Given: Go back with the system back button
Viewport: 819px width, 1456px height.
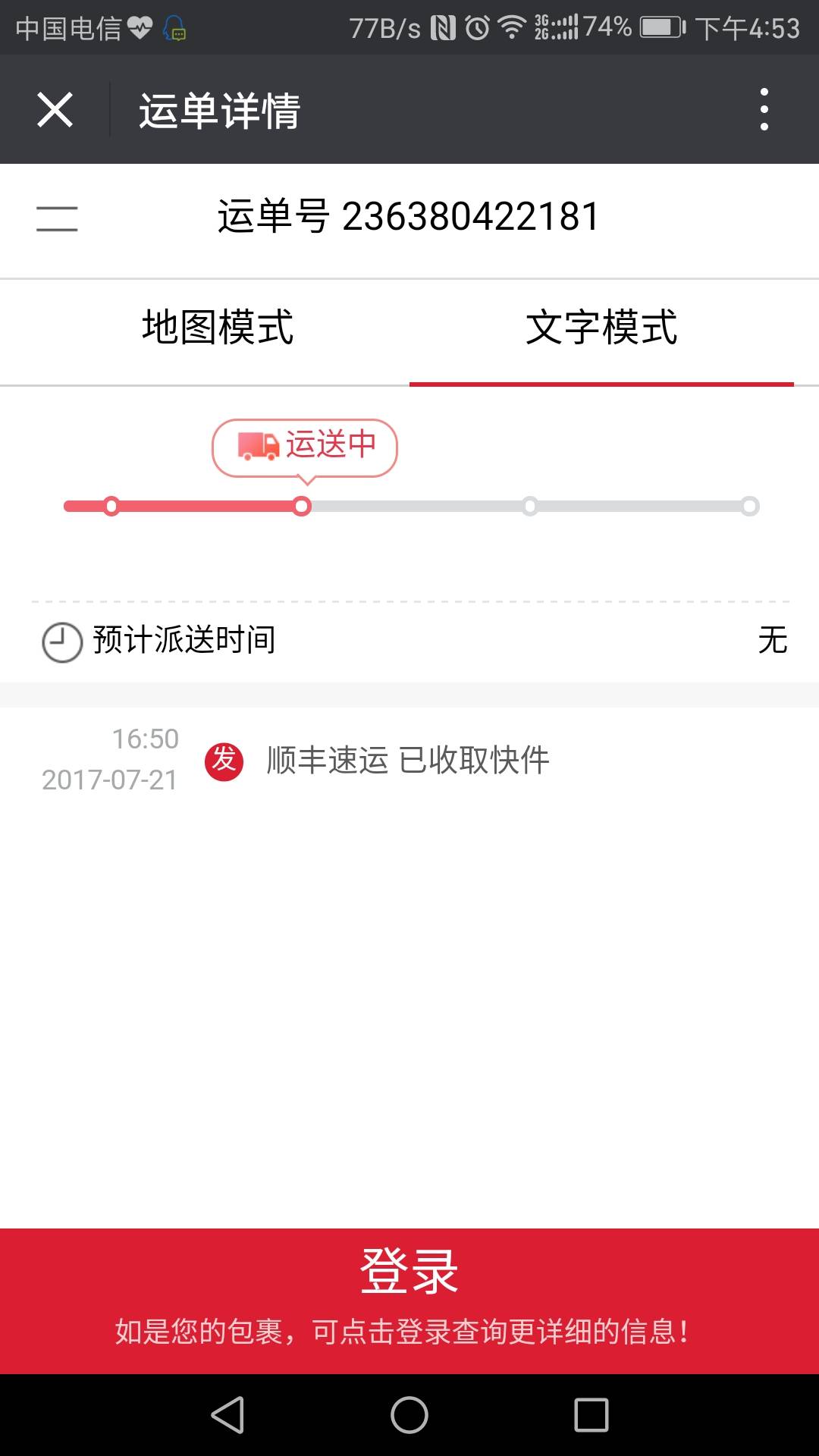Looking at the screenshot, I should tap(227, 1415).
